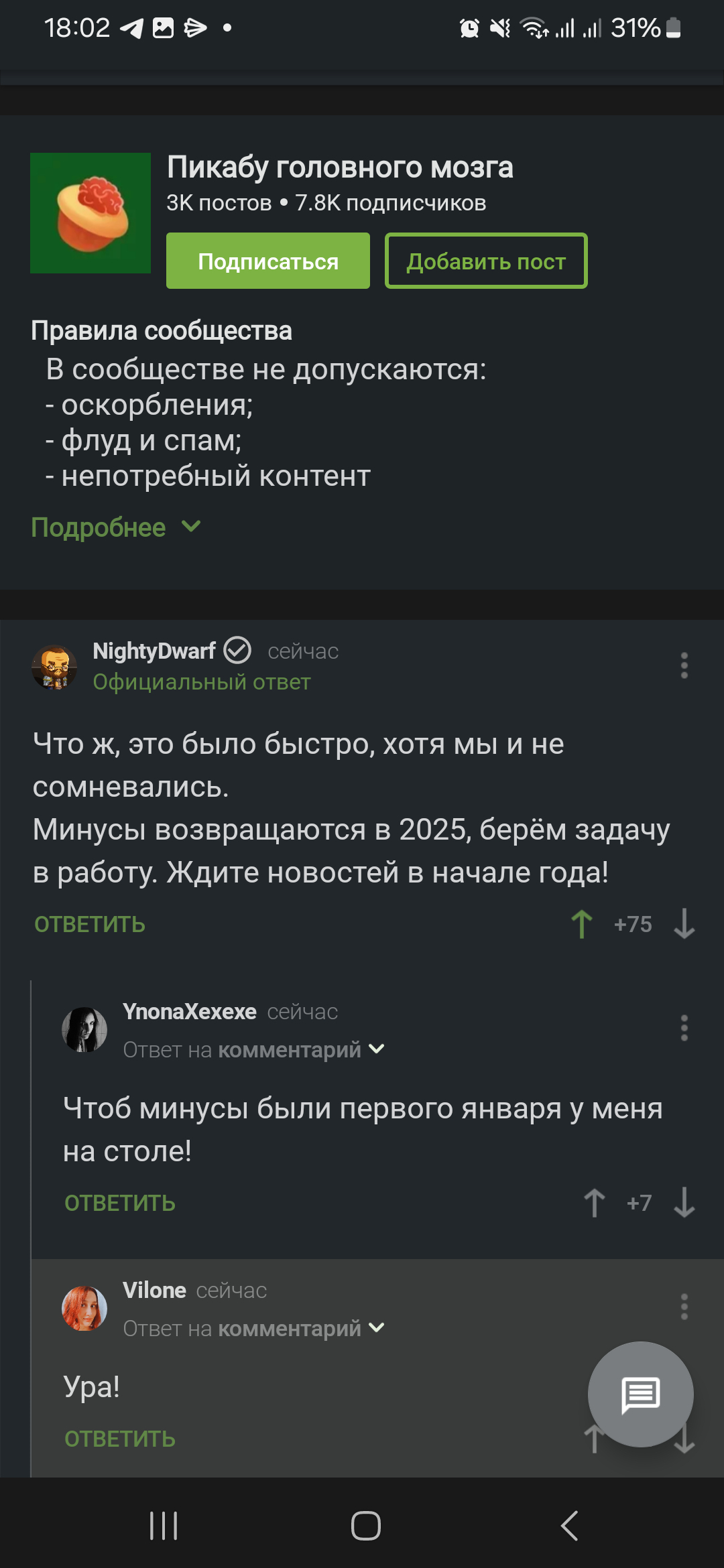This screenshot has height=1568, width=724.
Task: Upvote YnonaXexexe's comment
Action: click(x=594, y=1203)
